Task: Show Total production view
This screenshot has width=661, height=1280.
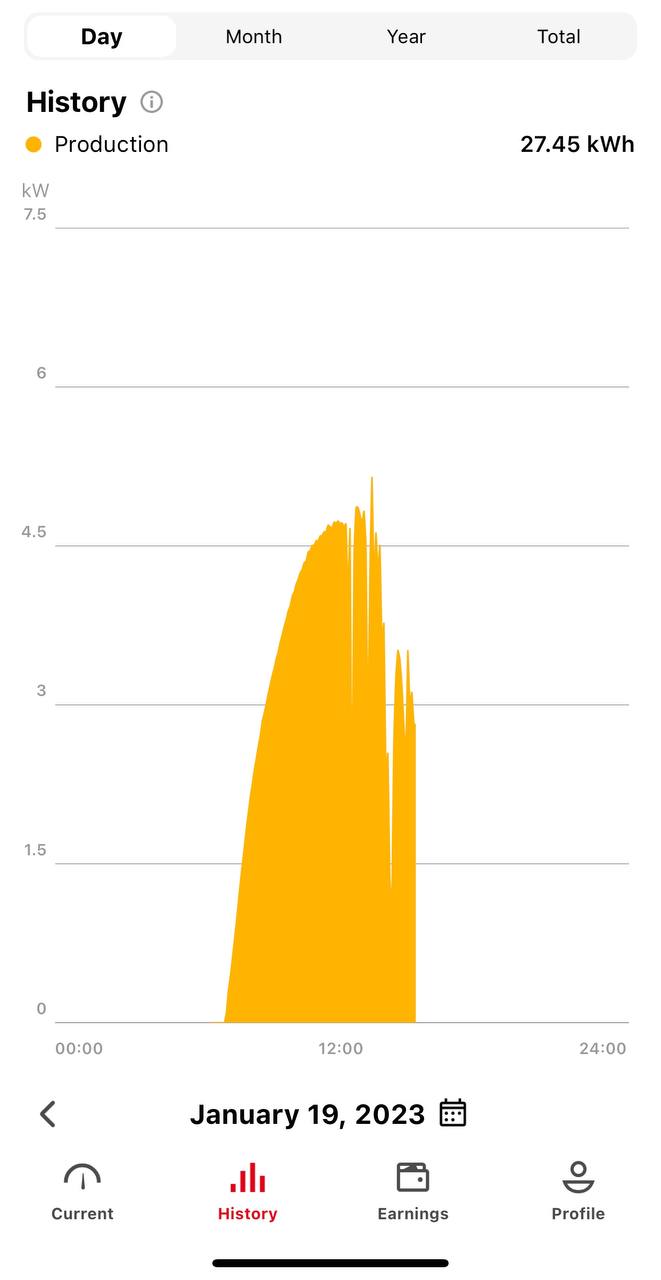Action: tap(558, 37)
